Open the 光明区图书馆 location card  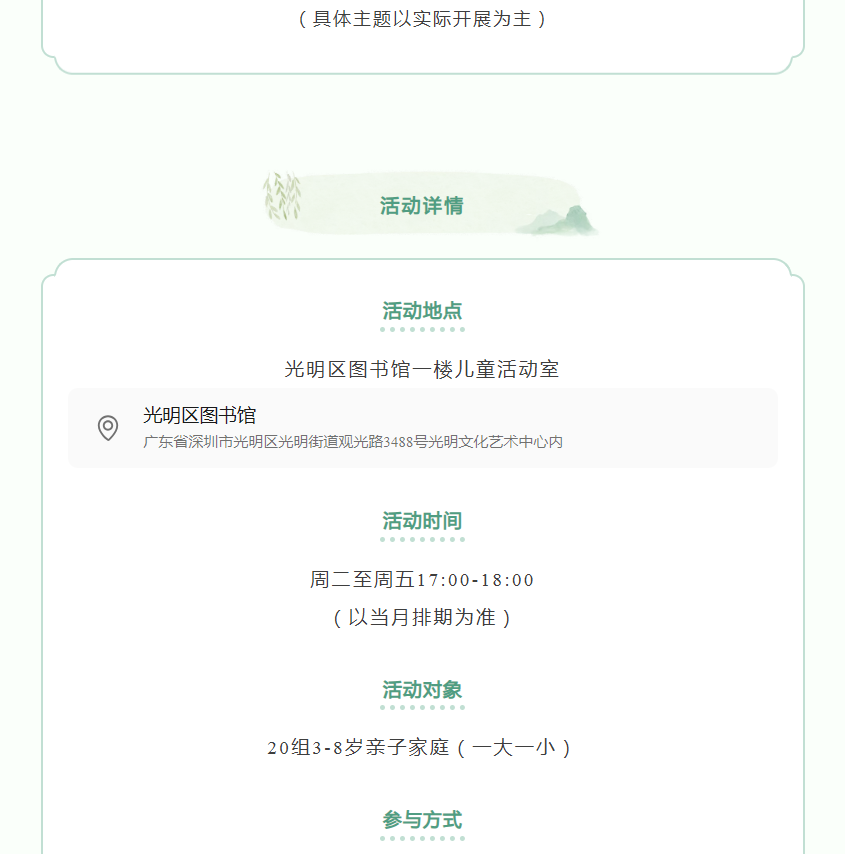422,428
